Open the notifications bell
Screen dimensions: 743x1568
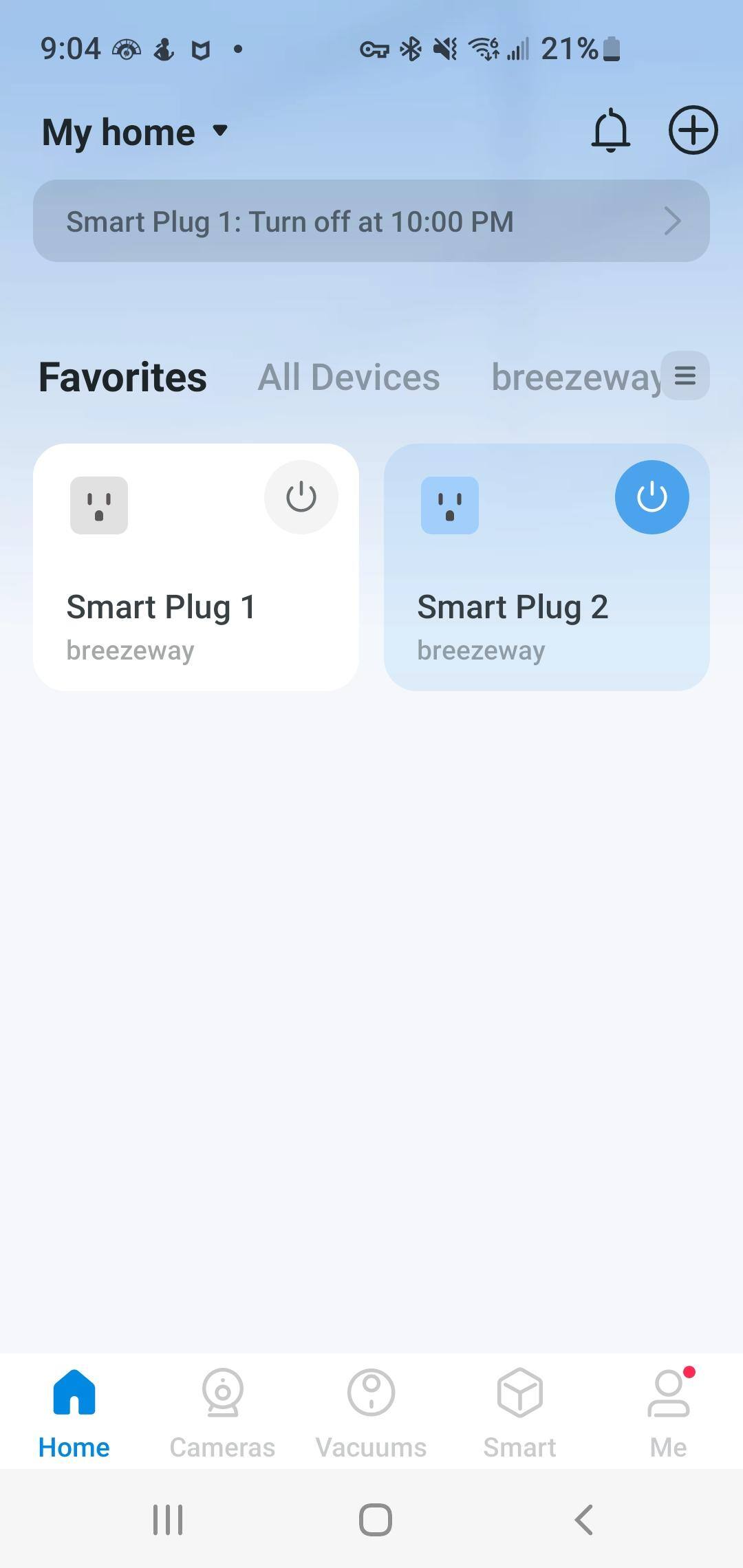pos(610,131)
